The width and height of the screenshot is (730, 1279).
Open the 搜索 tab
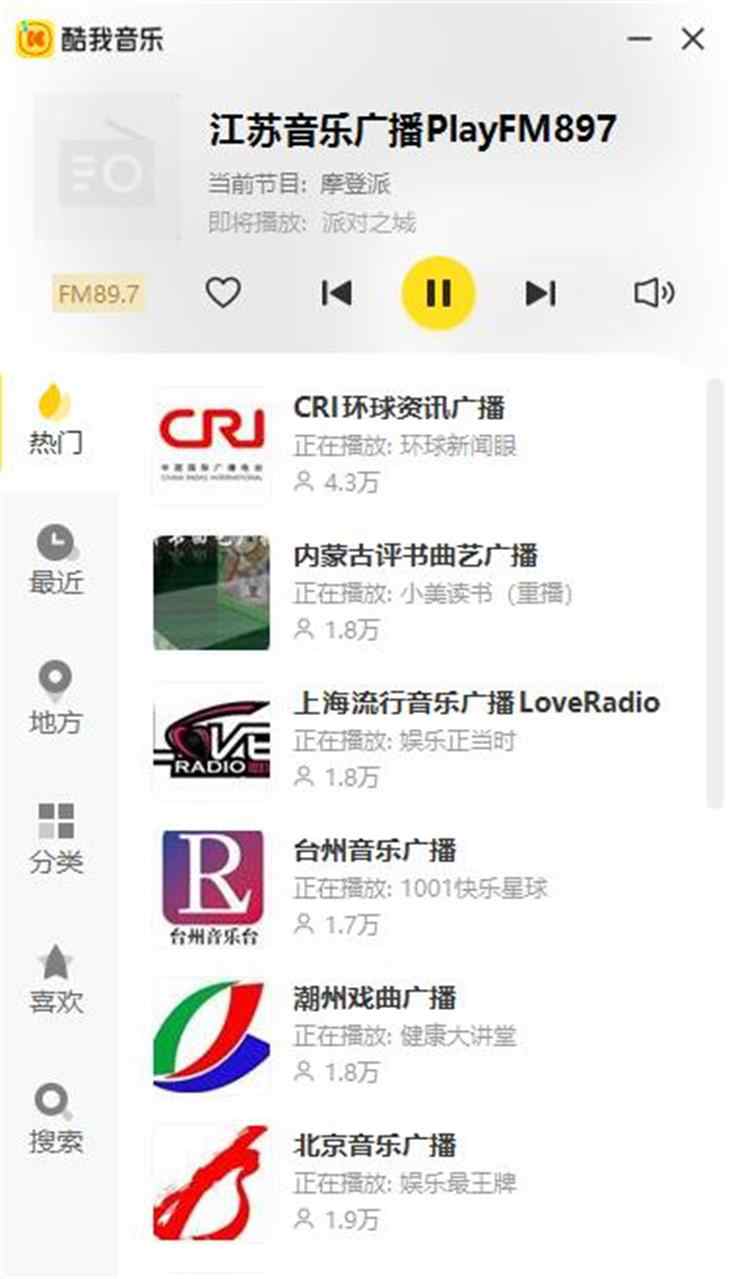(x=57, y=1121)
